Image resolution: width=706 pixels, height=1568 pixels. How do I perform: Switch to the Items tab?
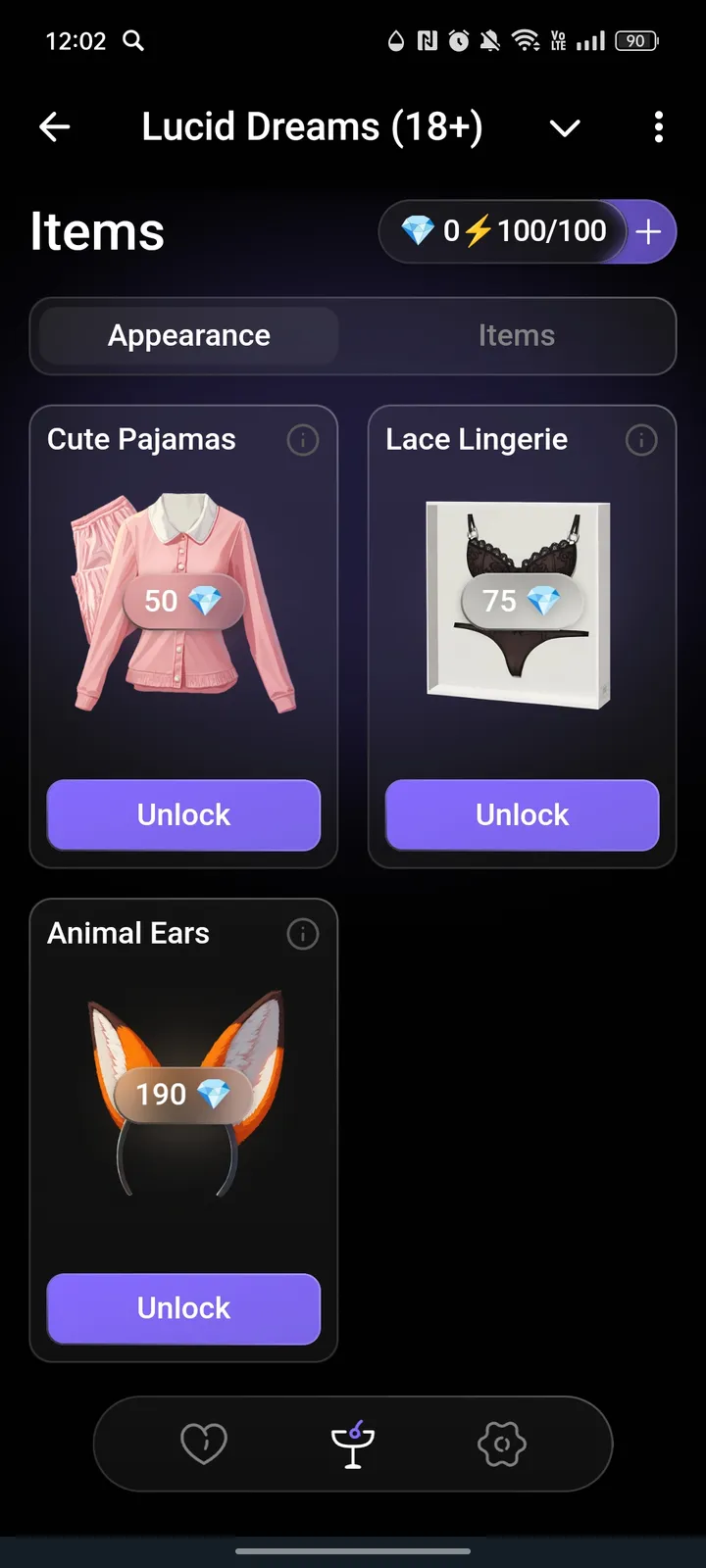(516, 336)
